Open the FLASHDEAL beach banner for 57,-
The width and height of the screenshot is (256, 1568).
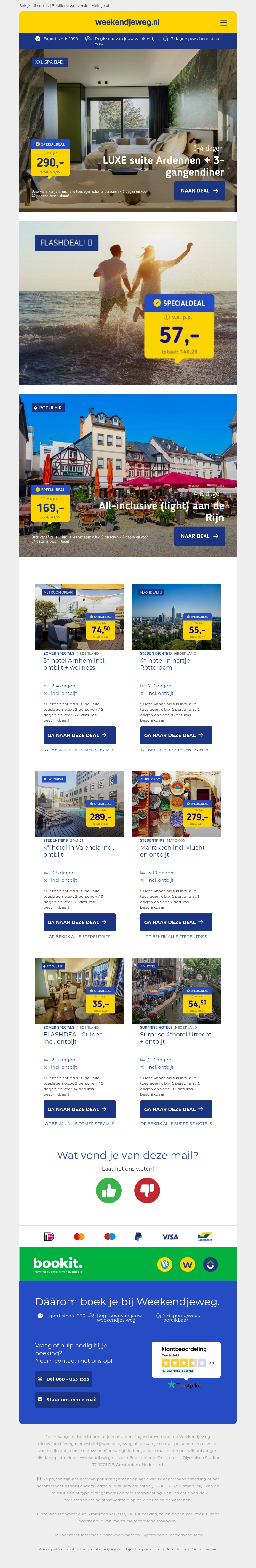tap(127, 303)
